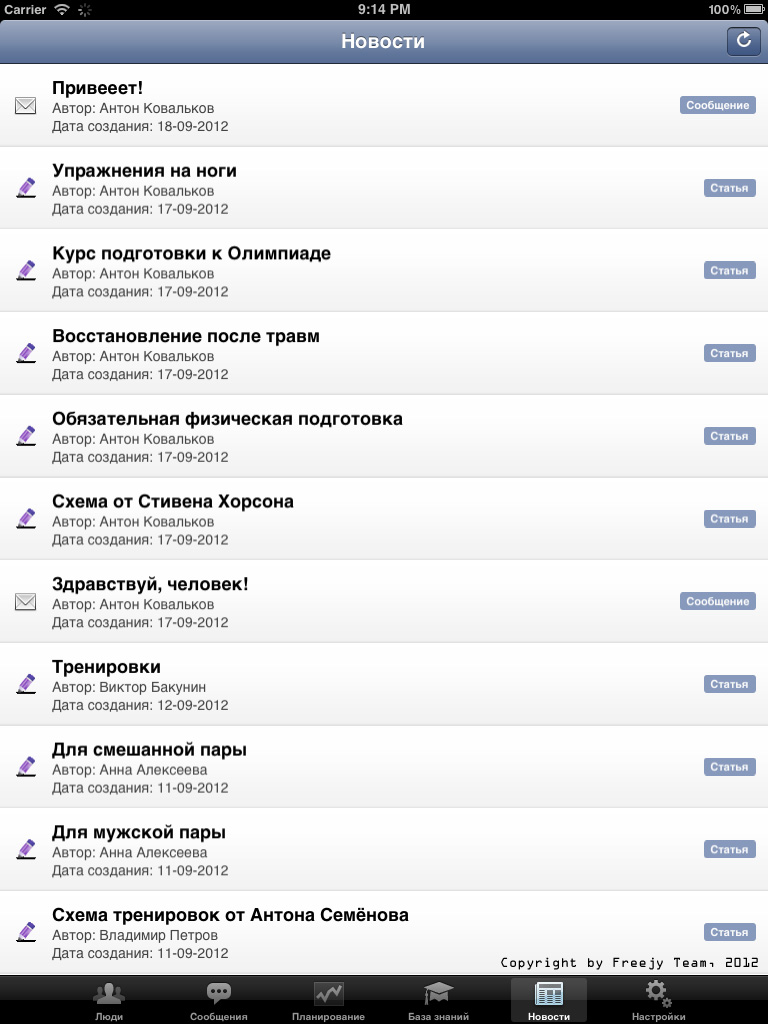Open Обязательная физическая подготовка
The width and height of the screenshot is (768, 1024).
(x=384, y=437)
